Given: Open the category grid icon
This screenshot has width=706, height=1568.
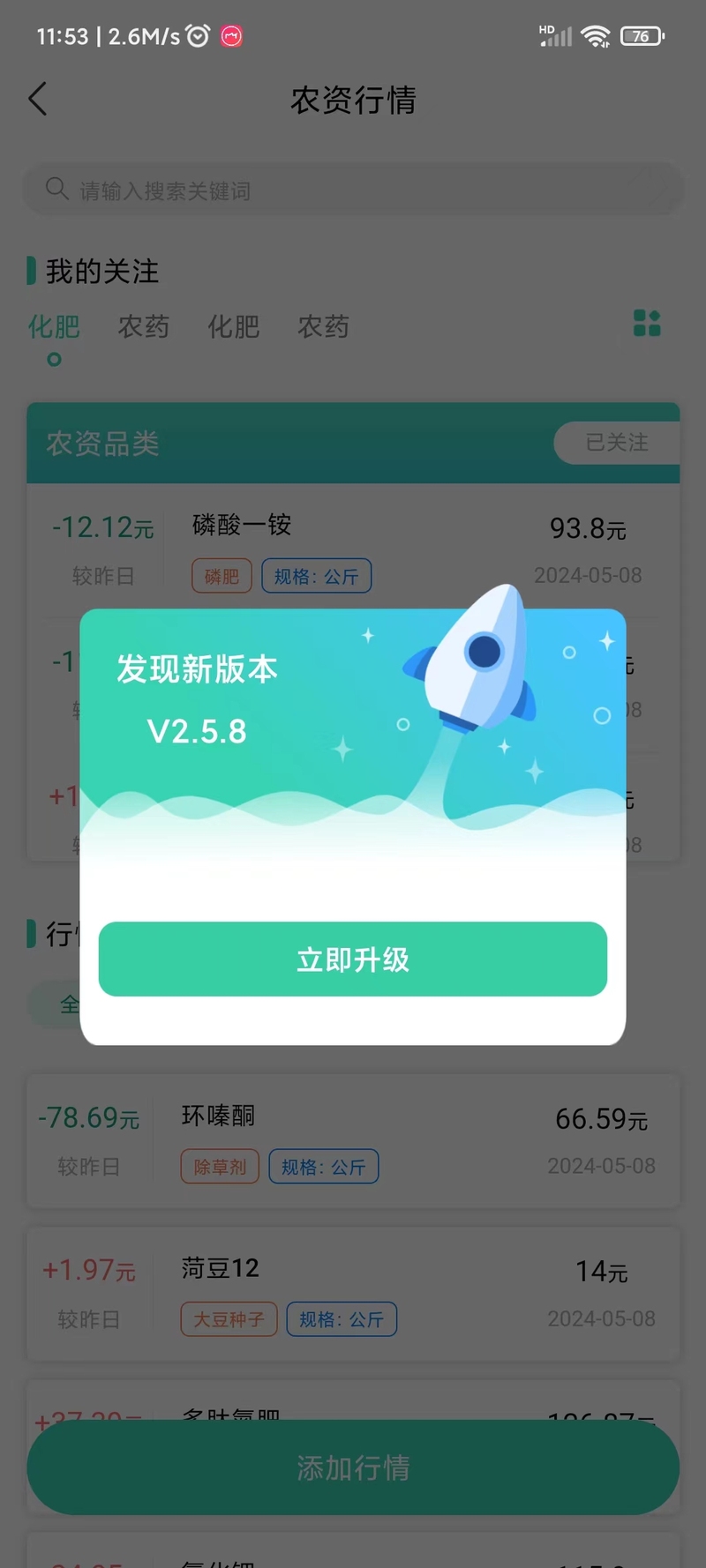Looking at the screenshot, I should pos(647,324).
